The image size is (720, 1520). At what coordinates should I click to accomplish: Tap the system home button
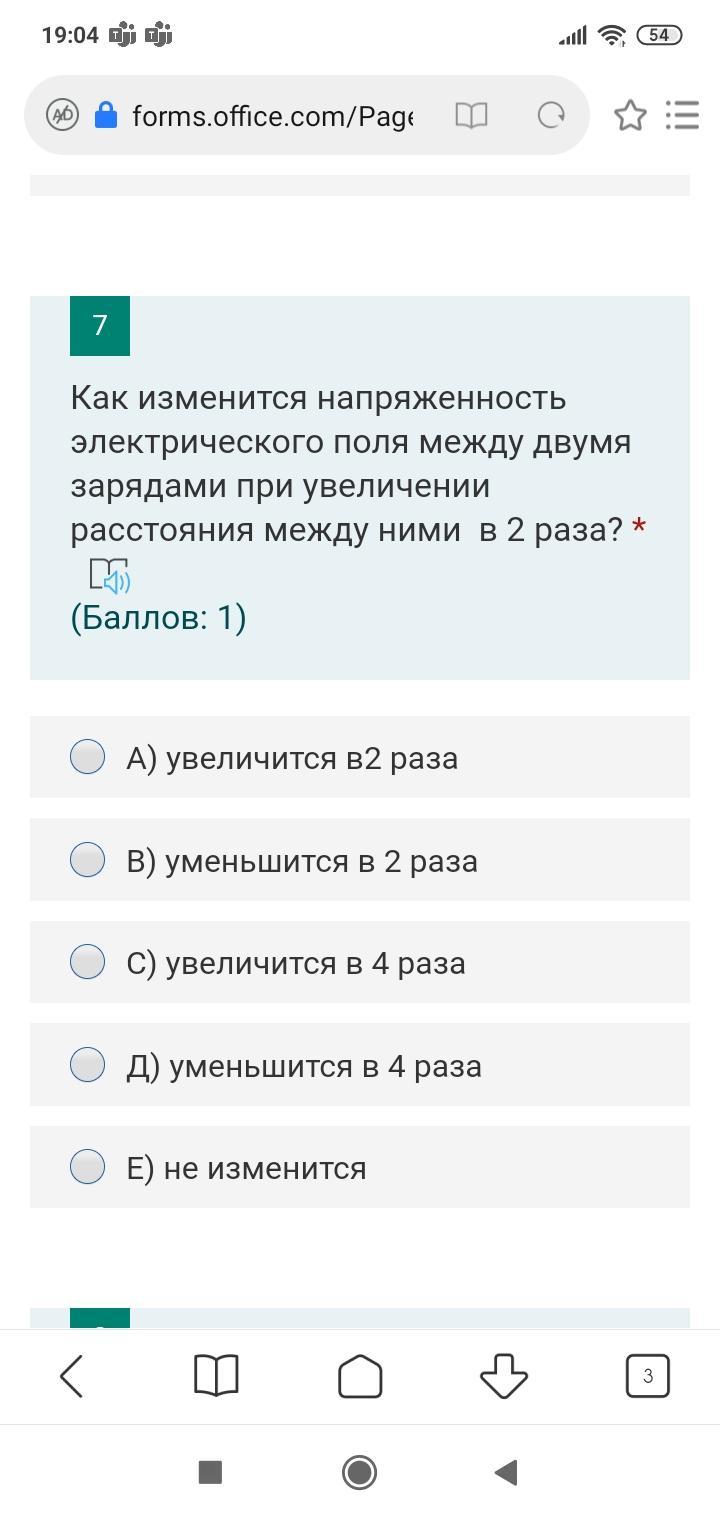(360, 1472)
